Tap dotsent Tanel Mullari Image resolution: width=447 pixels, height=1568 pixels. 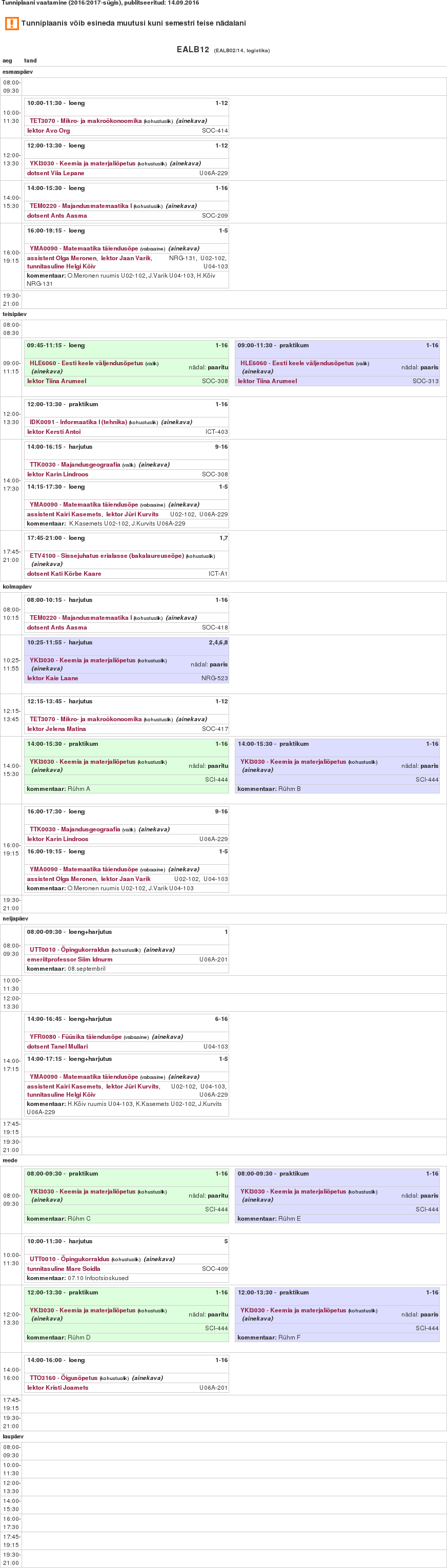57,1047
